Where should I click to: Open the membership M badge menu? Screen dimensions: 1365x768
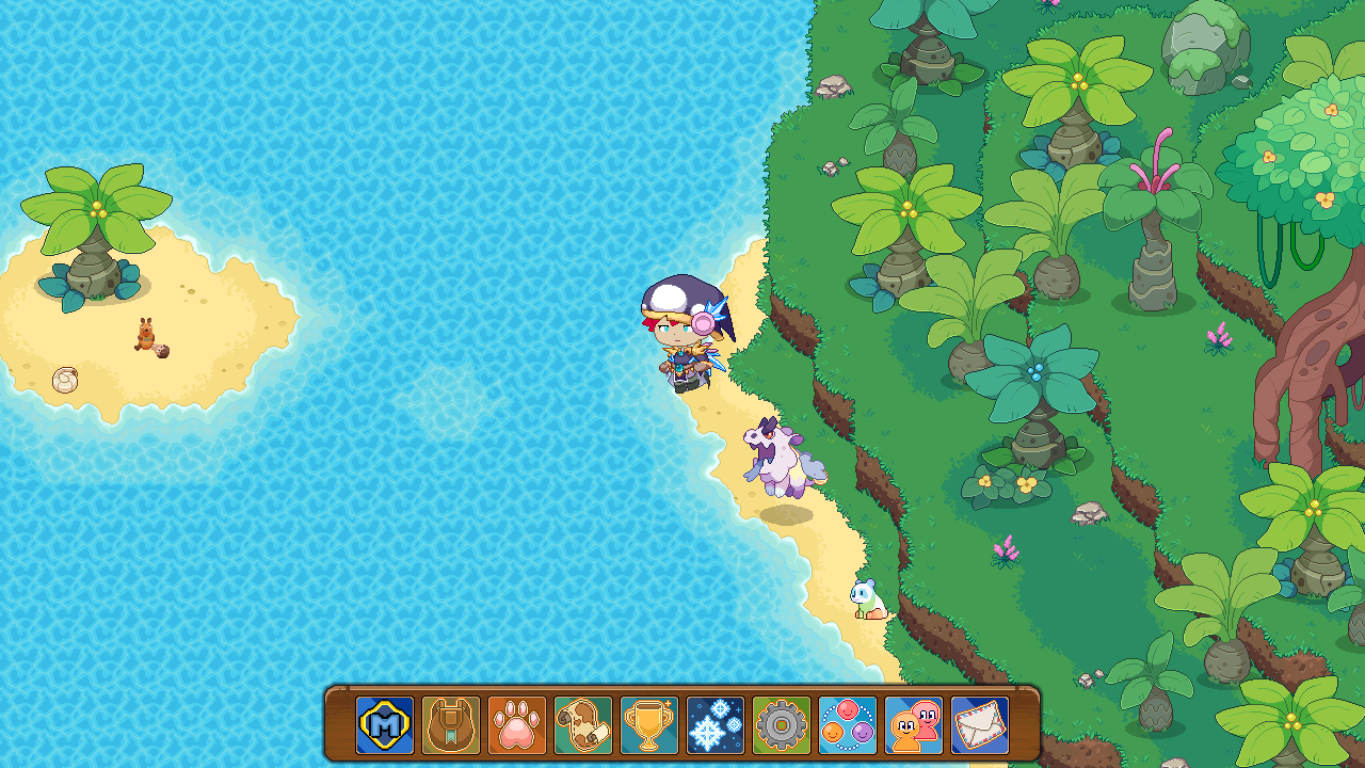pos(385,725)
